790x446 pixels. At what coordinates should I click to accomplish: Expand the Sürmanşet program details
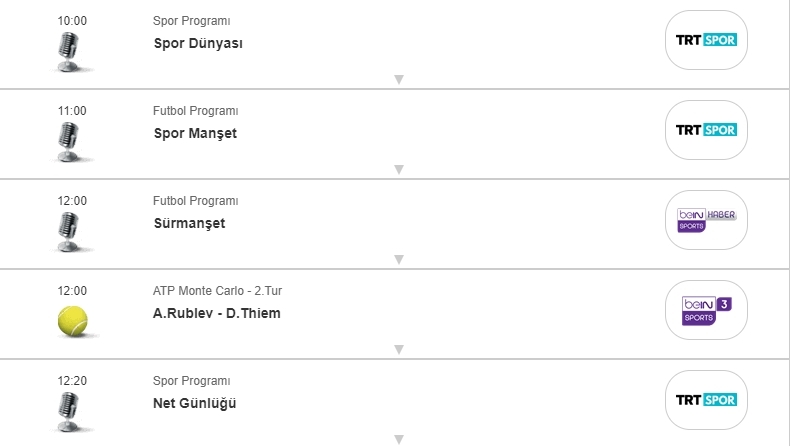tap(398, 260)
